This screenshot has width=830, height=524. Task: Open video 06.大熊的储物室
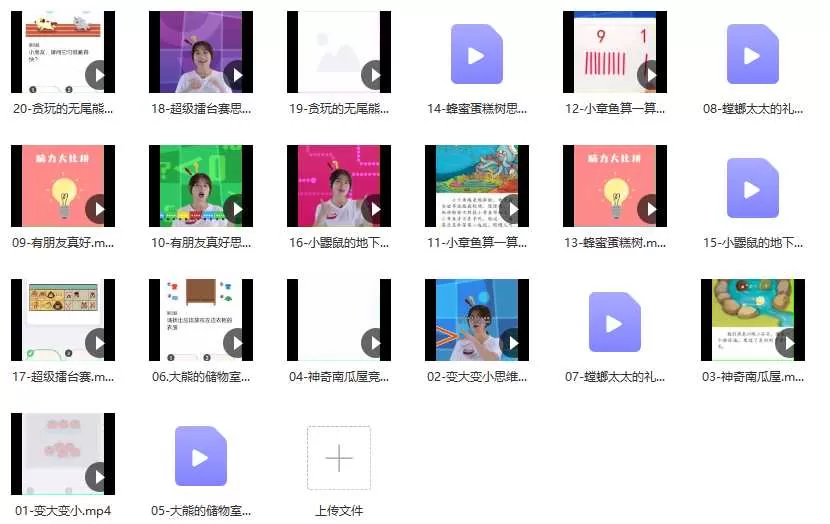pos(200,320)
